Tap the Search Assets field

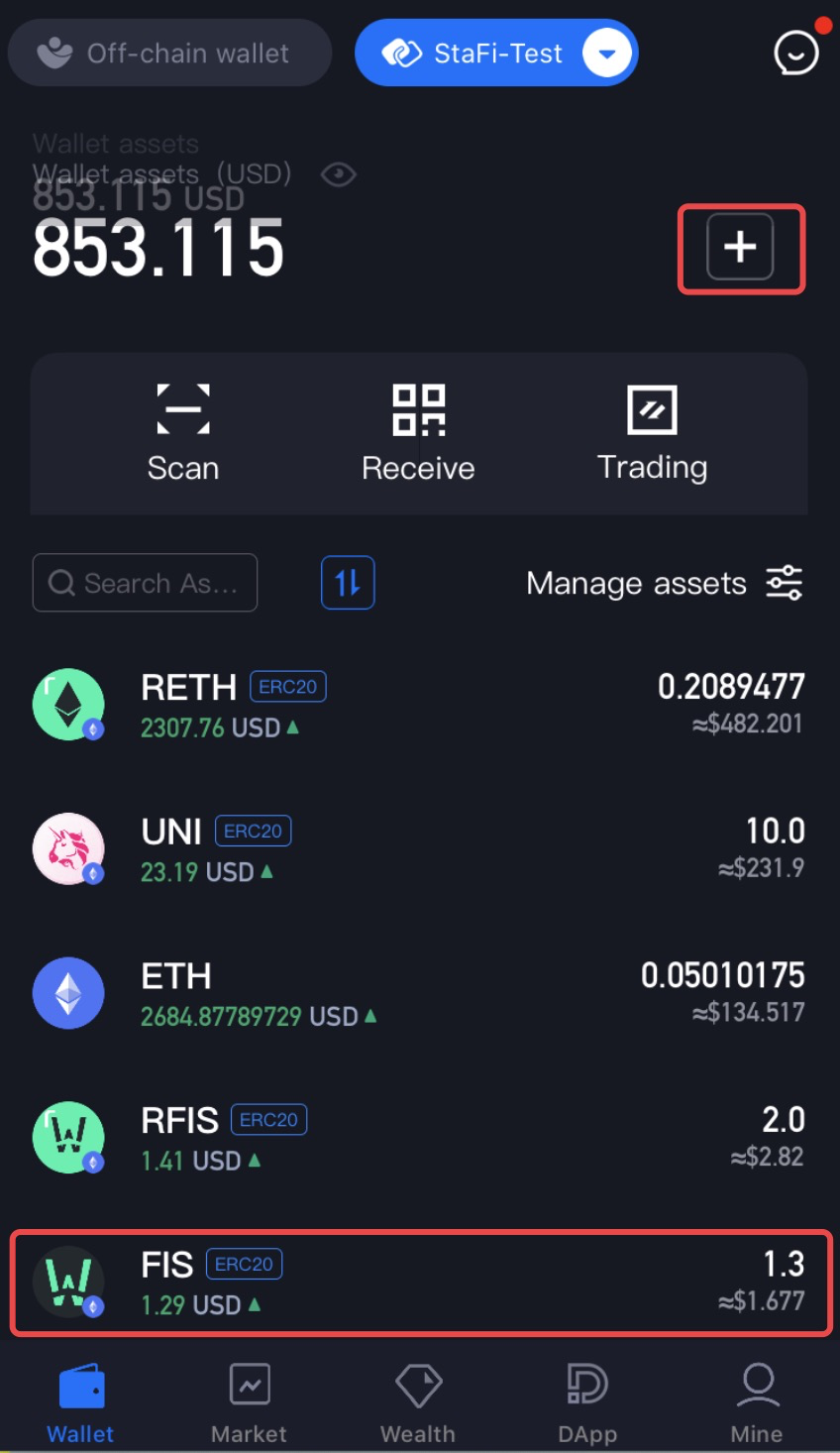point(145,583)
